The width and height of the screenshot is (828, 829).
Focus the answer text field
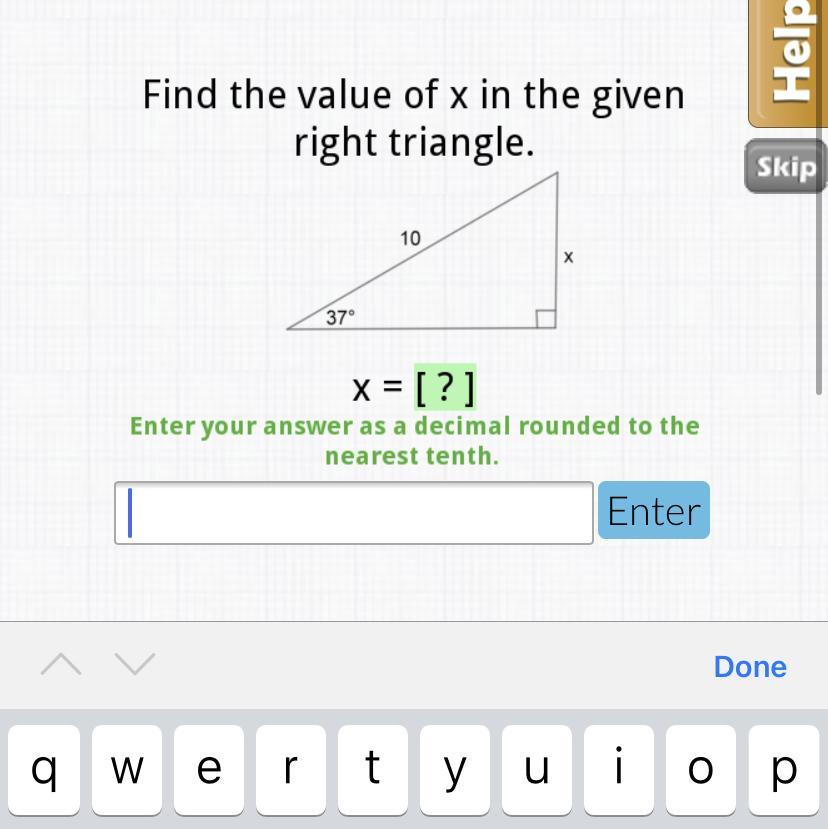354,513
